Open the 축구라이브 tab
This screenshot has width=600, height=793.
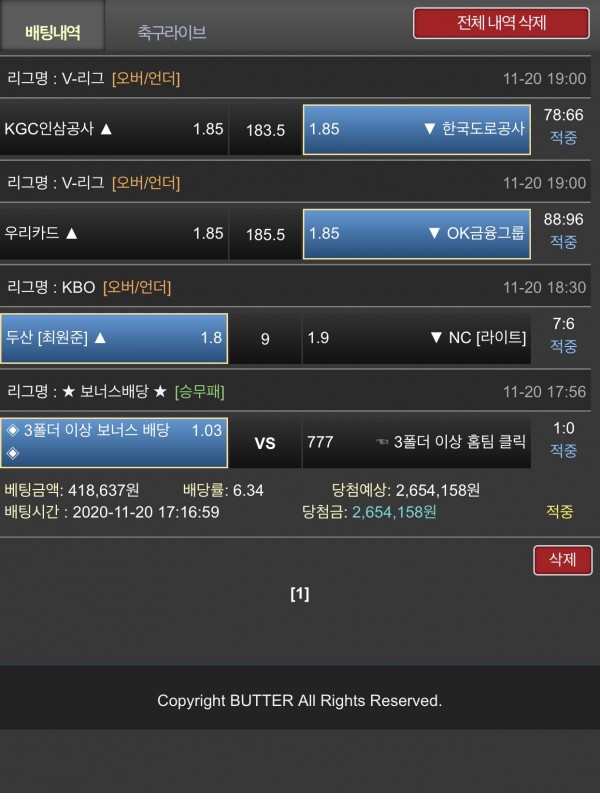[171, 32]
